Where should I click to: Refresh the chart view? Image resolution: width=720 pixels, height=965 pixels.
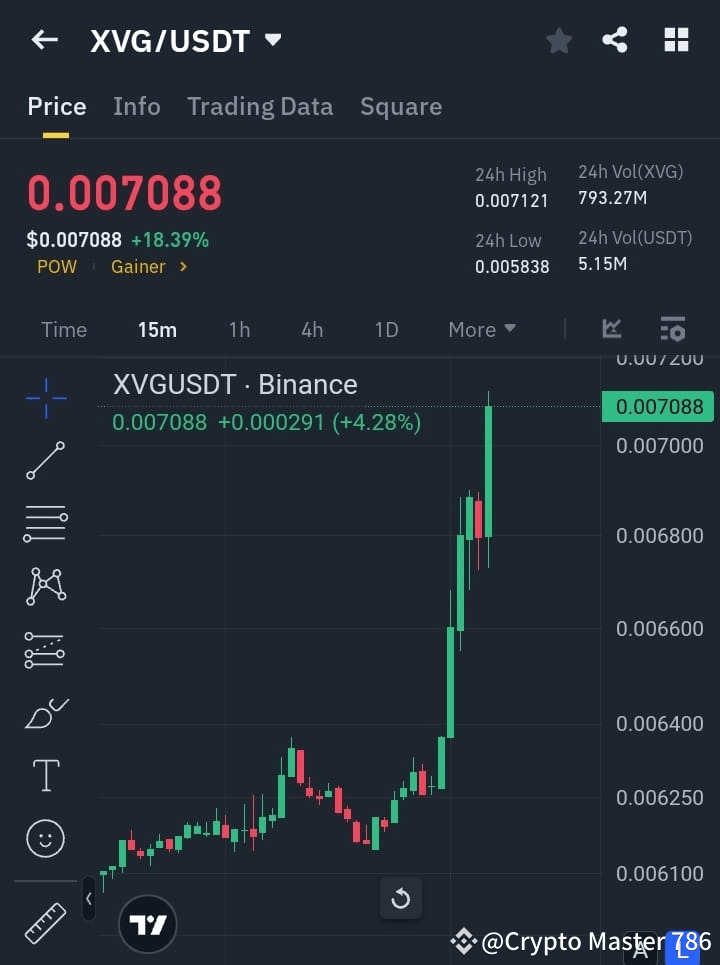point(400,898)
